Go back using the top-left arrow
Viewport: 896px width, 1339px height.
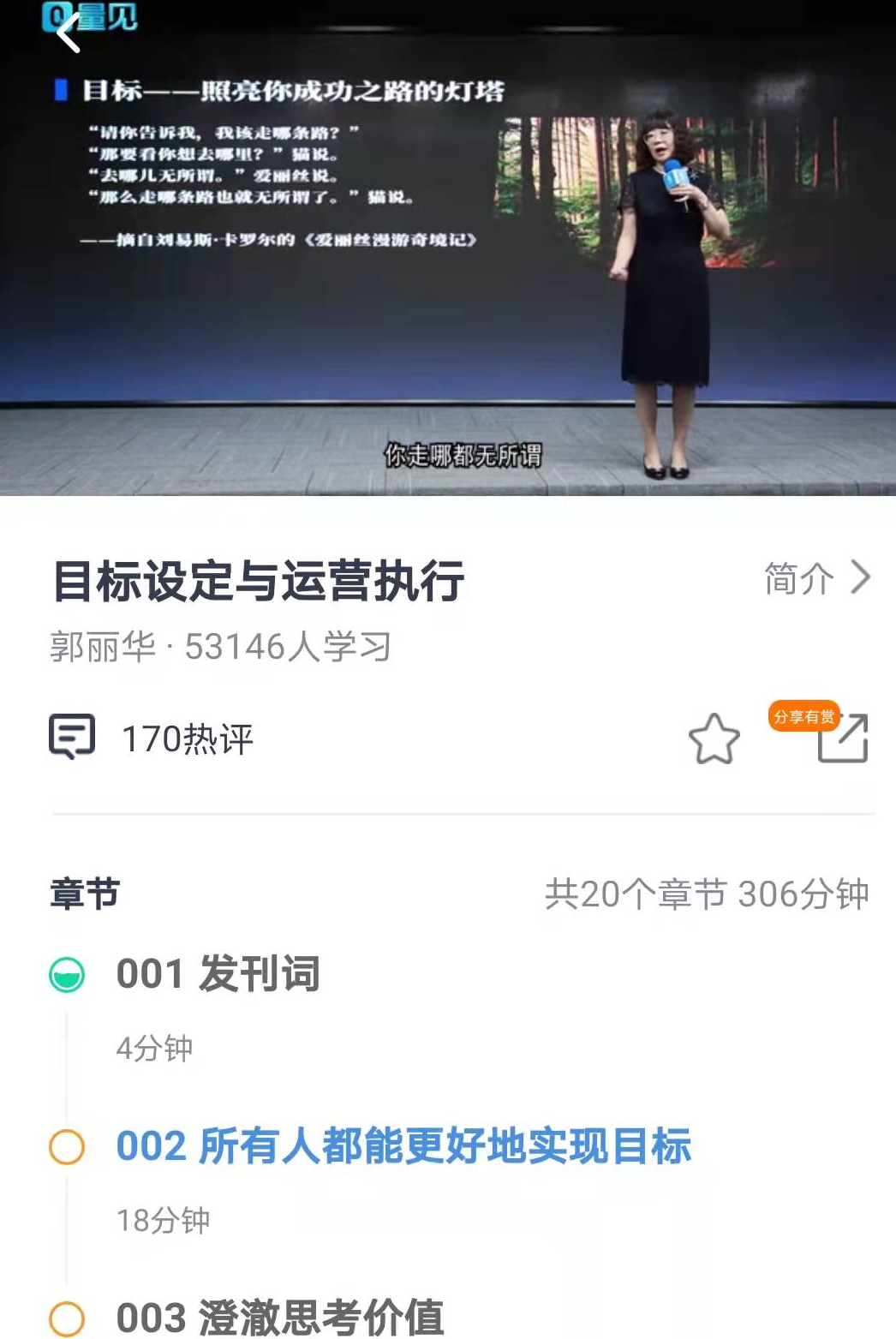[x=69, y=33]
